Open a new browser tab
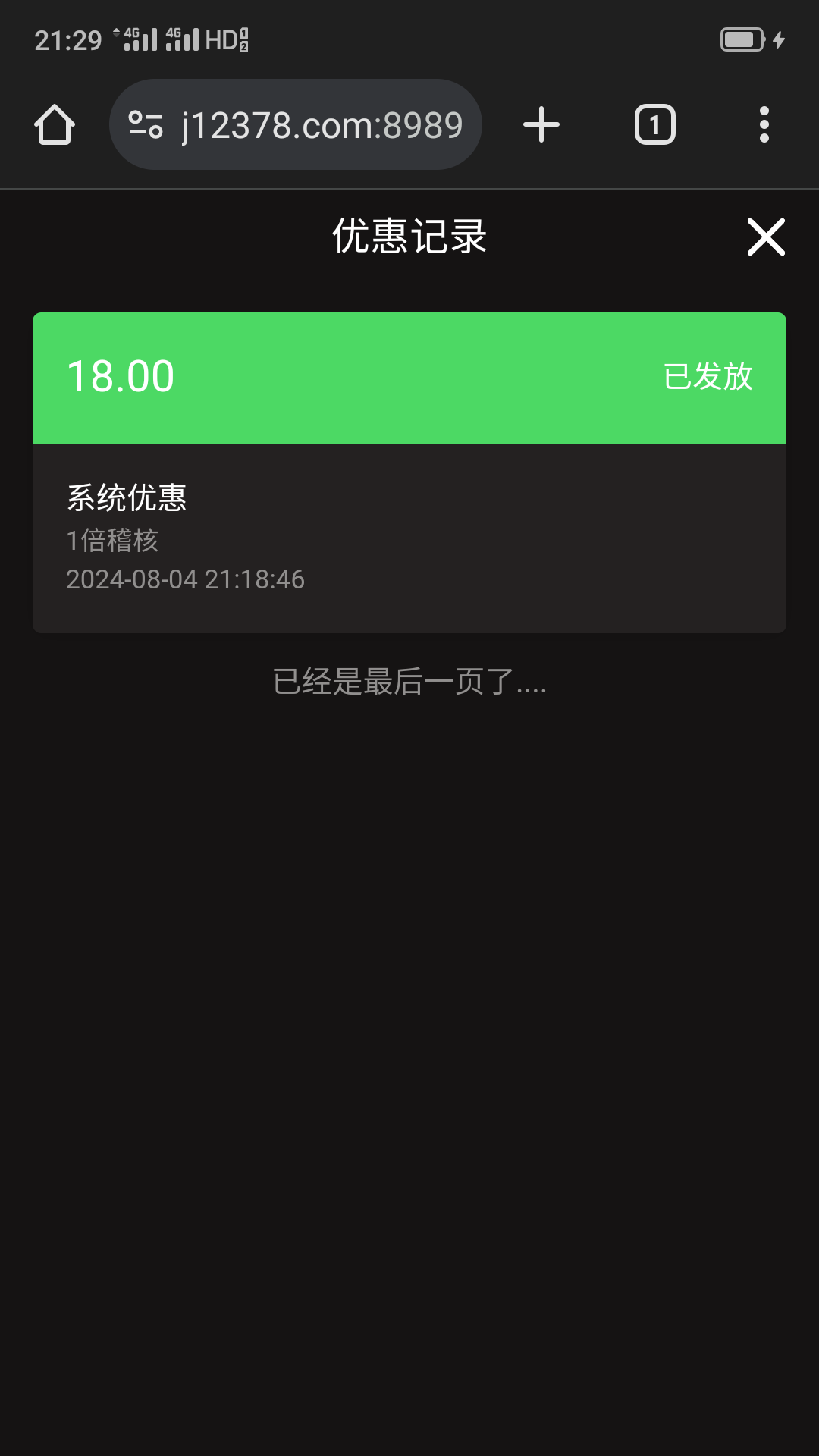The width and height of the screenshot is (819, 1456). pos(541,125)
